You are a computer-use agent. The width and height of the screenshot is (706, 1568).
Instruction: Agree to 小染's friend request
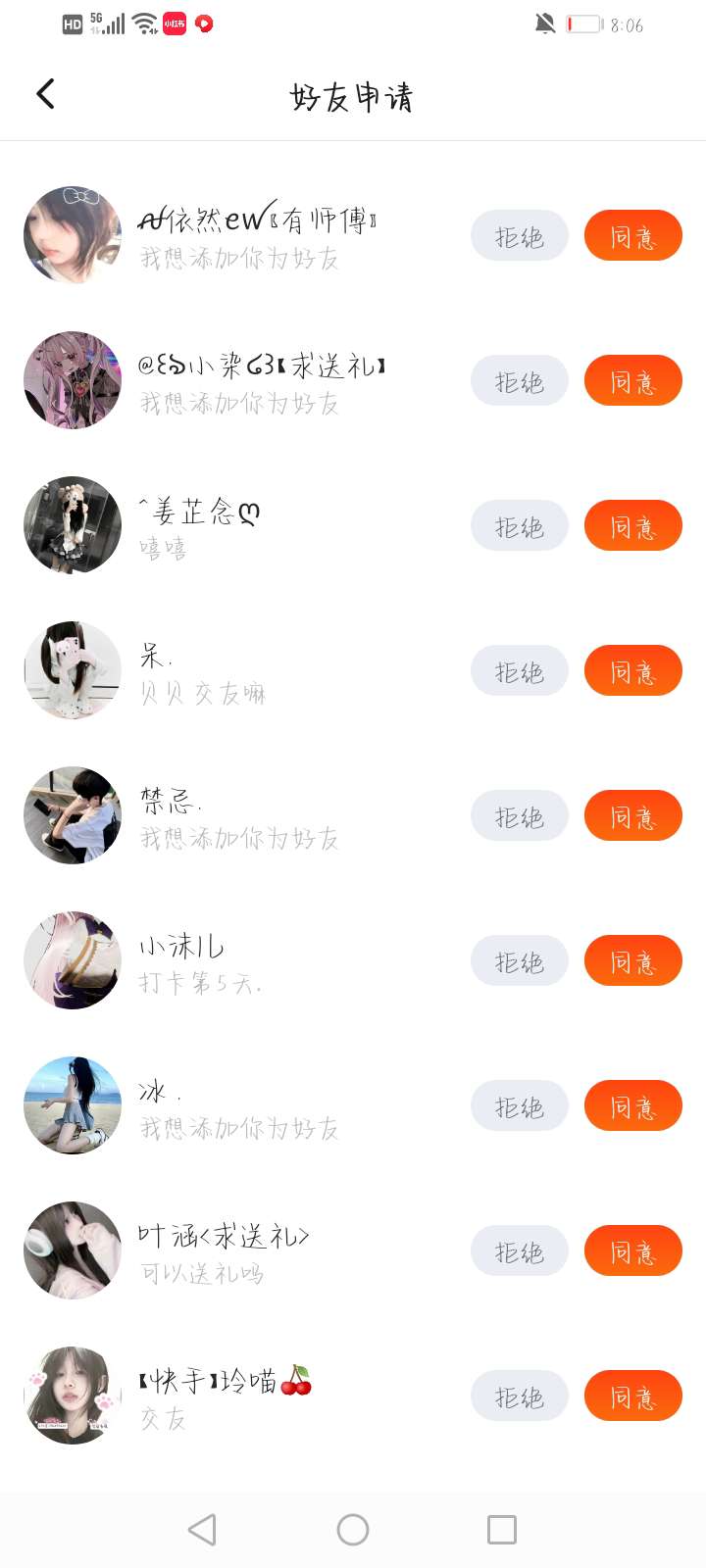coord(632,381)
